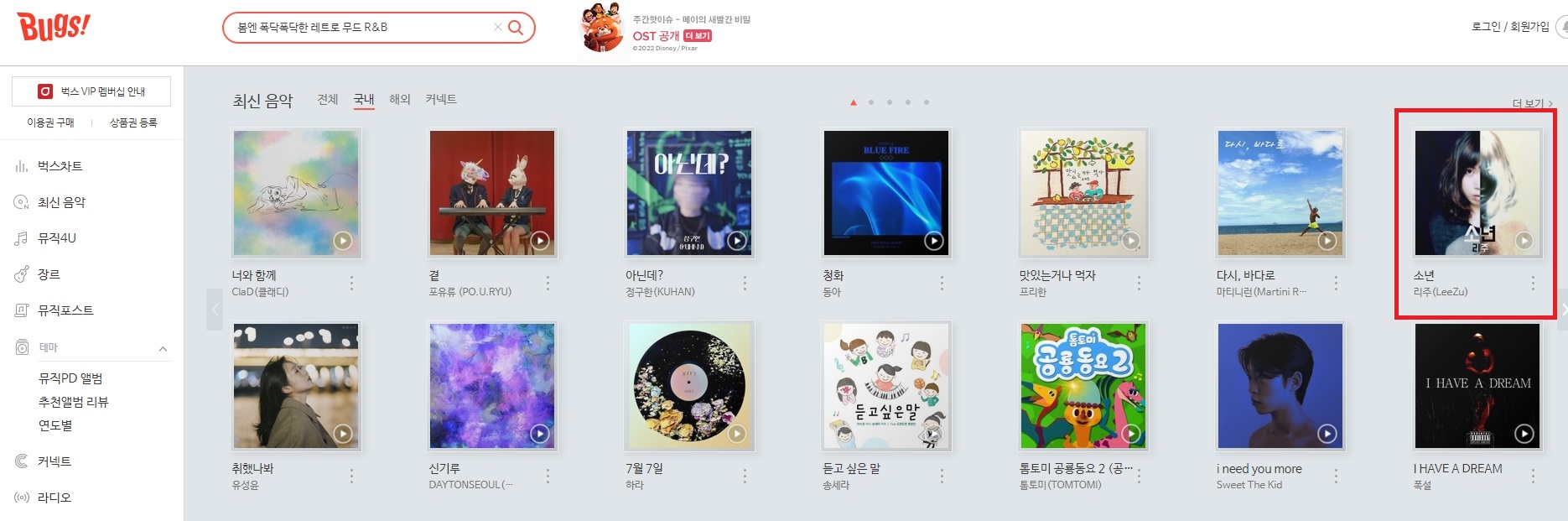
Task: Open more options for 청화
Action: tap(942, 284)
